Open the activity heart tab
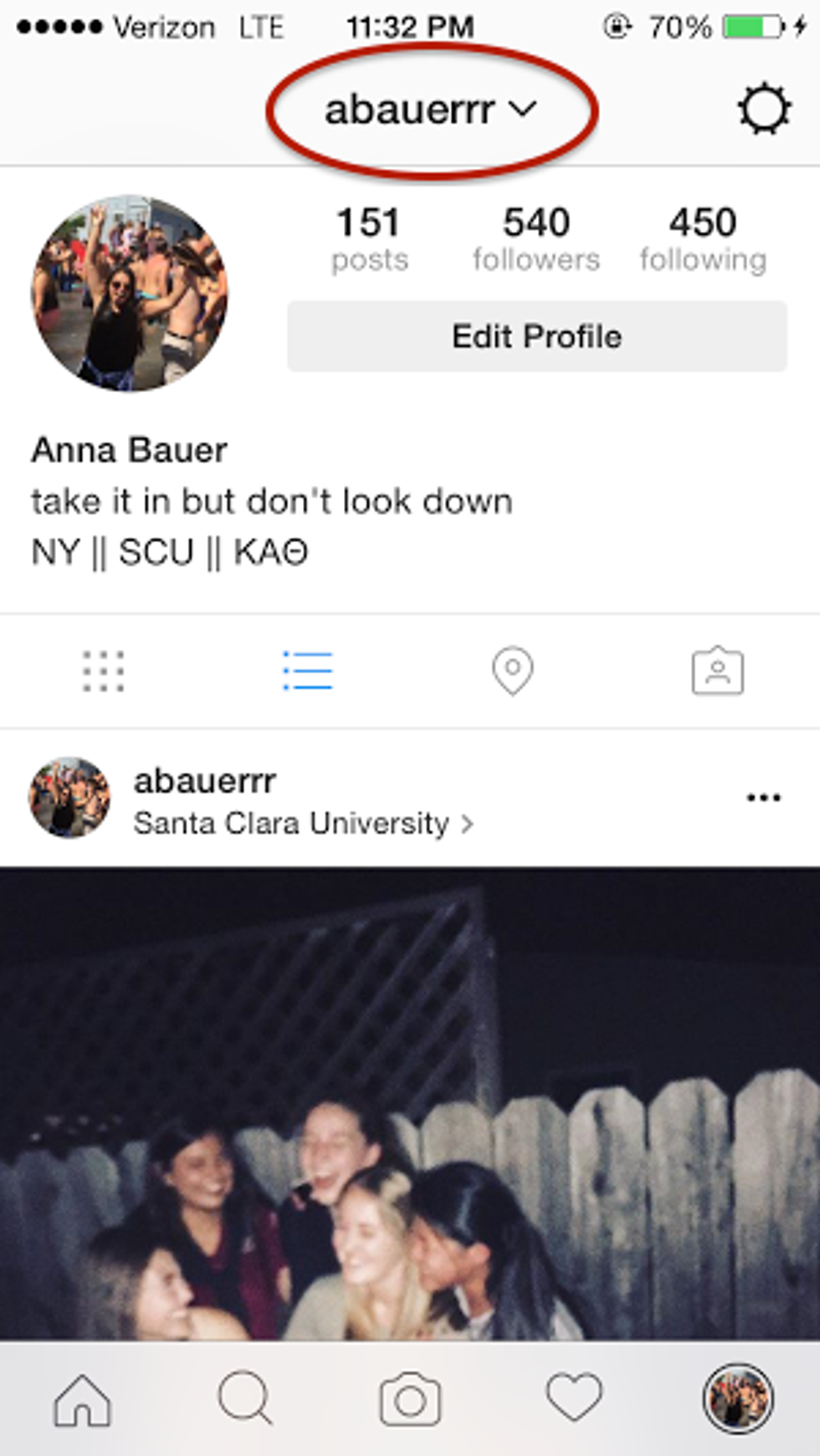Viewport: 820px width, 1456px height. pyautogui.click(x=574, y=1398)
